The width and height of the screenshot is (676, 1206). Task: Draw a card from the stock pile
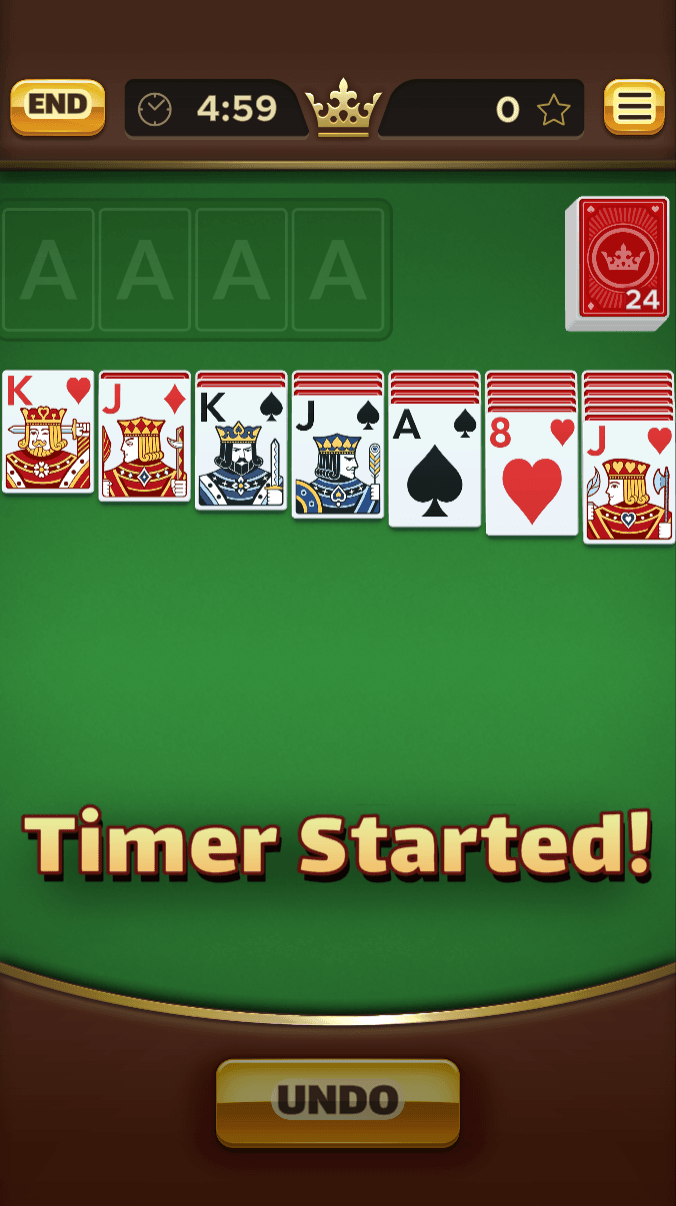[x=618, y=261]
